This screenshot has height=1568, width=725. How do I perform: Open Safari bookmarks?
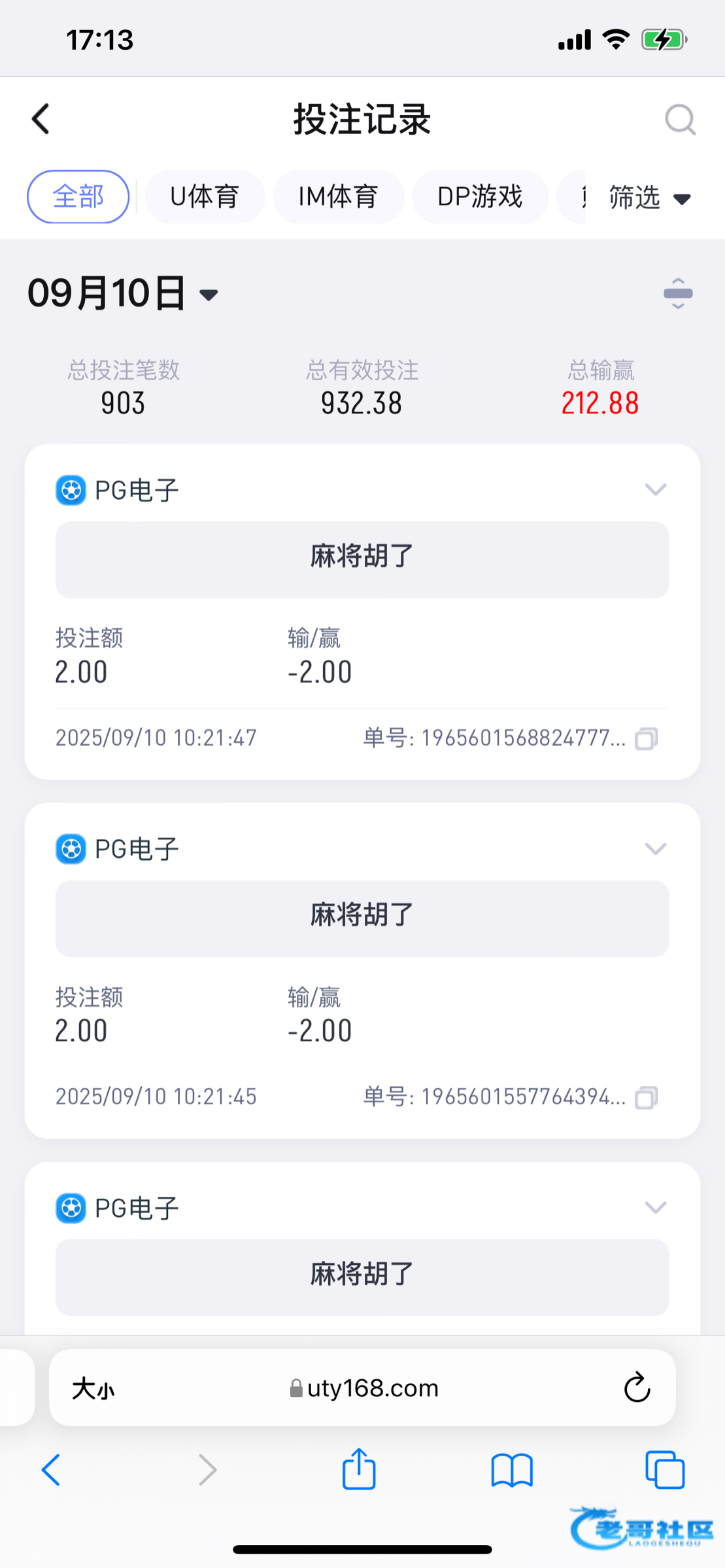(512, 1470)
